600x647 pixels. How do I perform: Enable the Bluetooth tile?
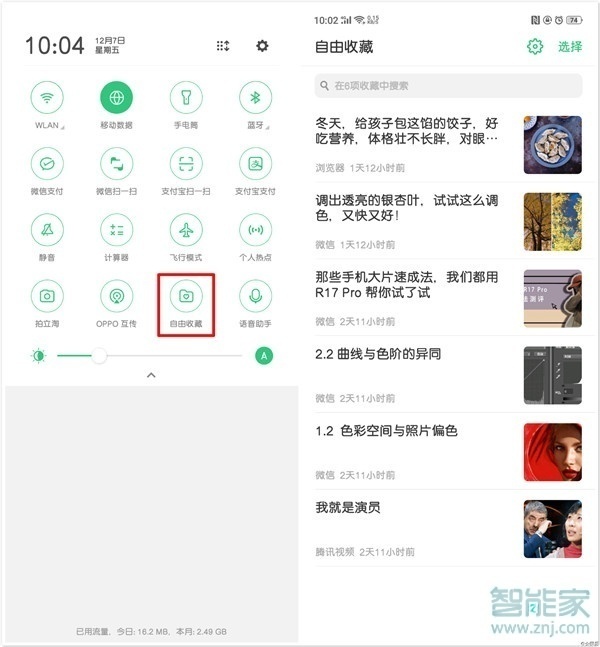click(x=255, y=98)
